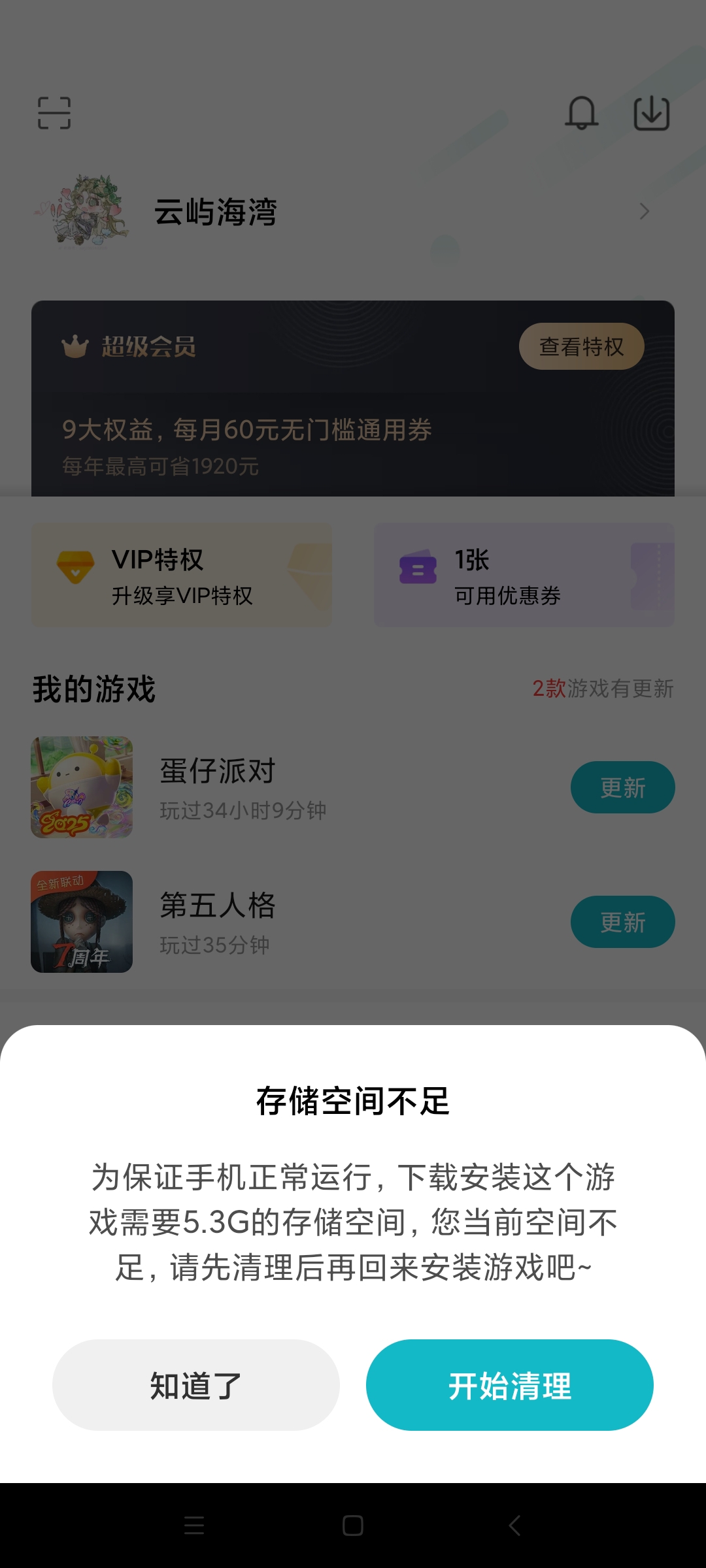Open the VIP特权 card

182,575
